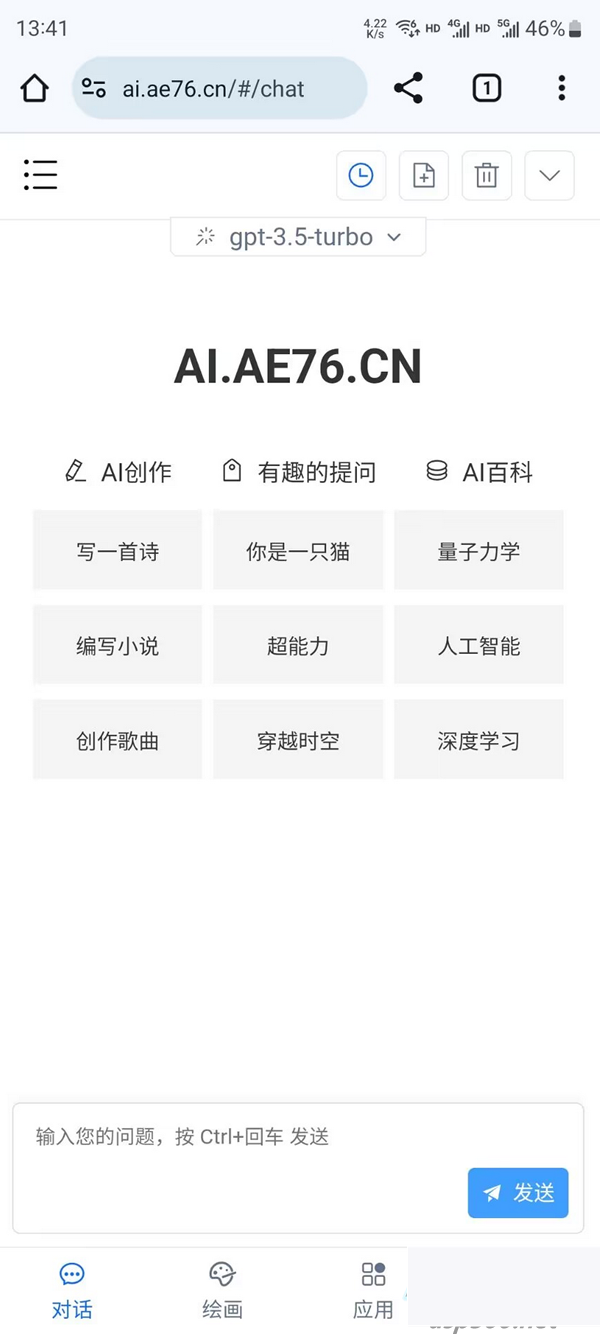The height and width of the screenshot is (1342, 600).
Task: View chat history clock icon
Action: click(361, 176)
